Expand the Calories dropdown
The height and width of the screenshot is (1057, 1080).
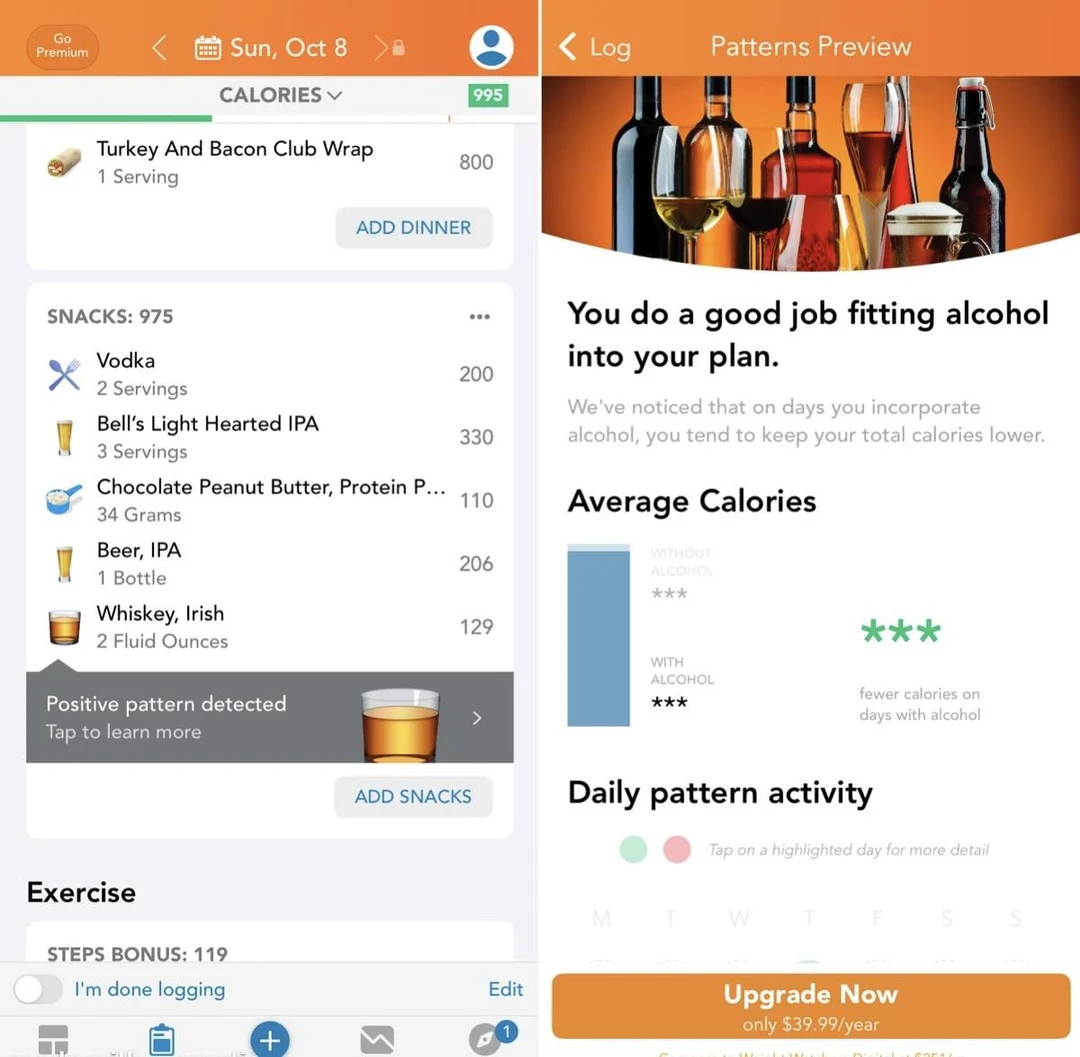280,95
